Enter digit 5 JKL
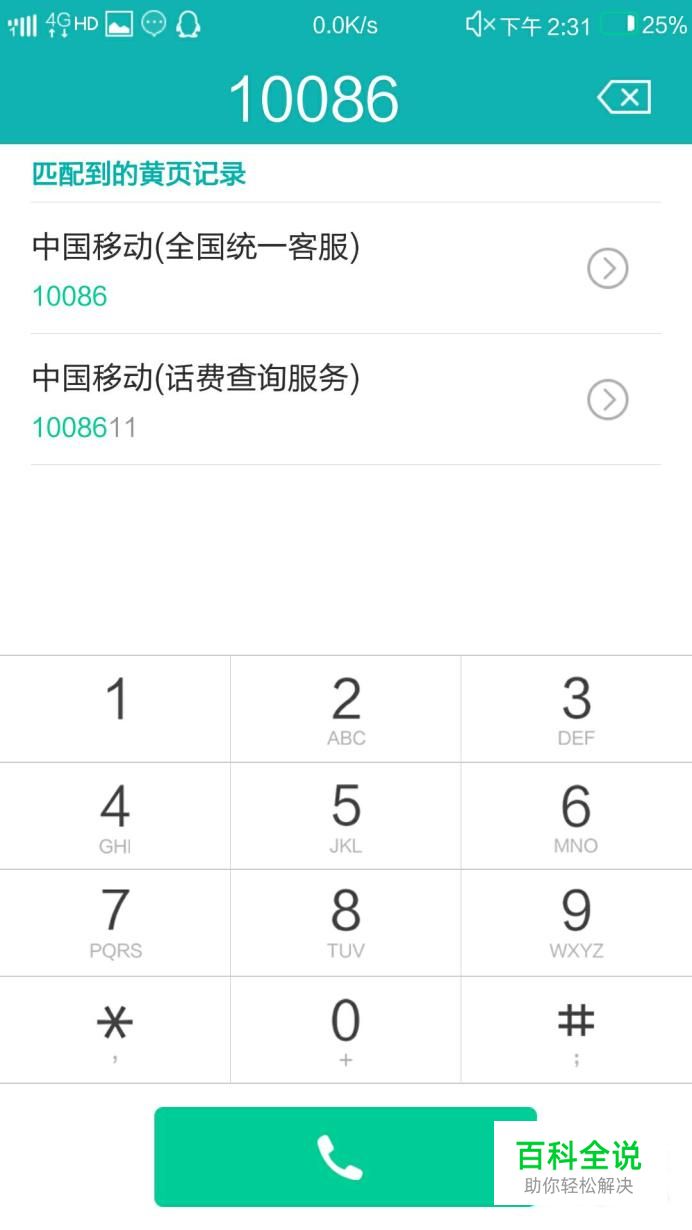This screenshot has height=1230, width=692. click(x=346, y=815)
